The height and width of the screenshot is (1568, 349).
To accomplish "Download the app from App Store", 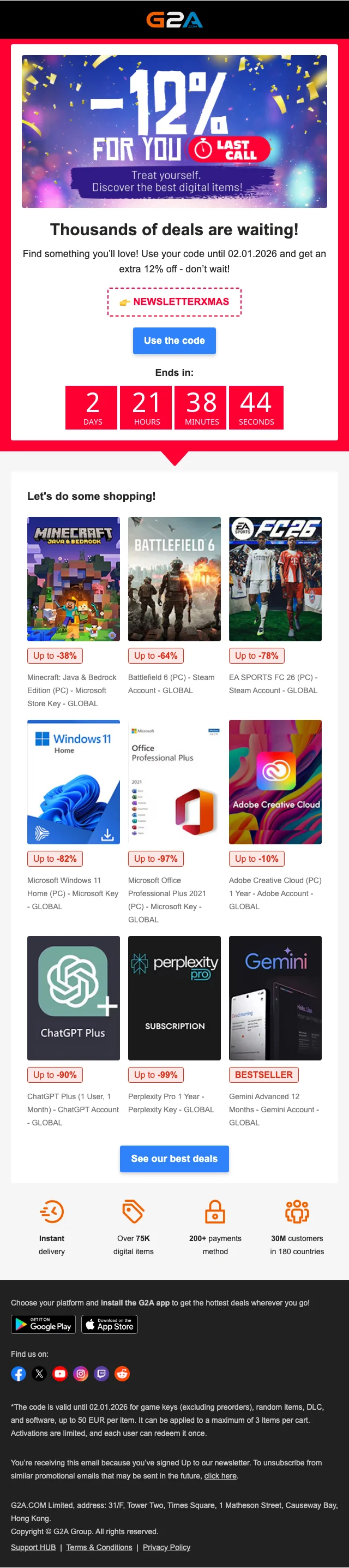I will coord(110,1324).
